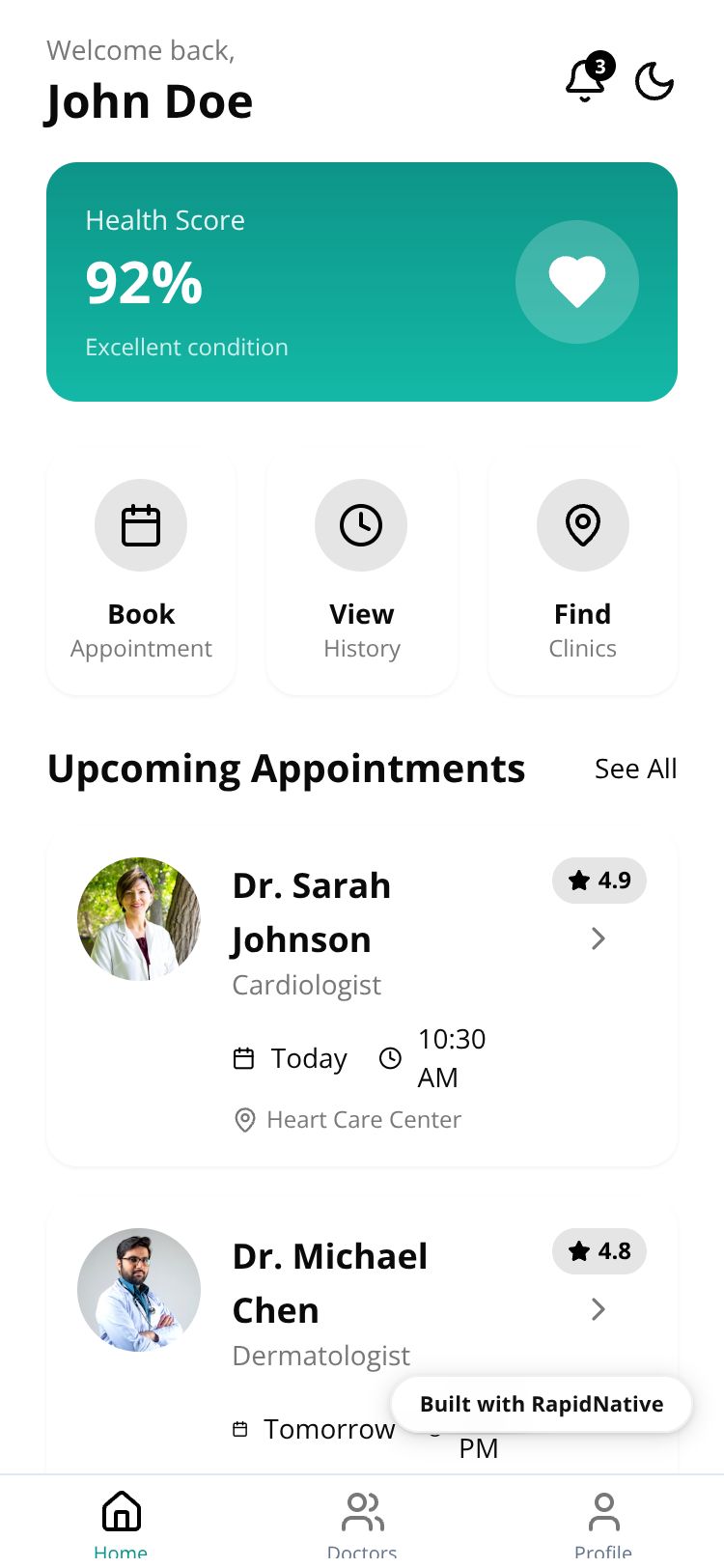
Task: Open Dr. Sarah Johnson's appointment
Action: 362,999
